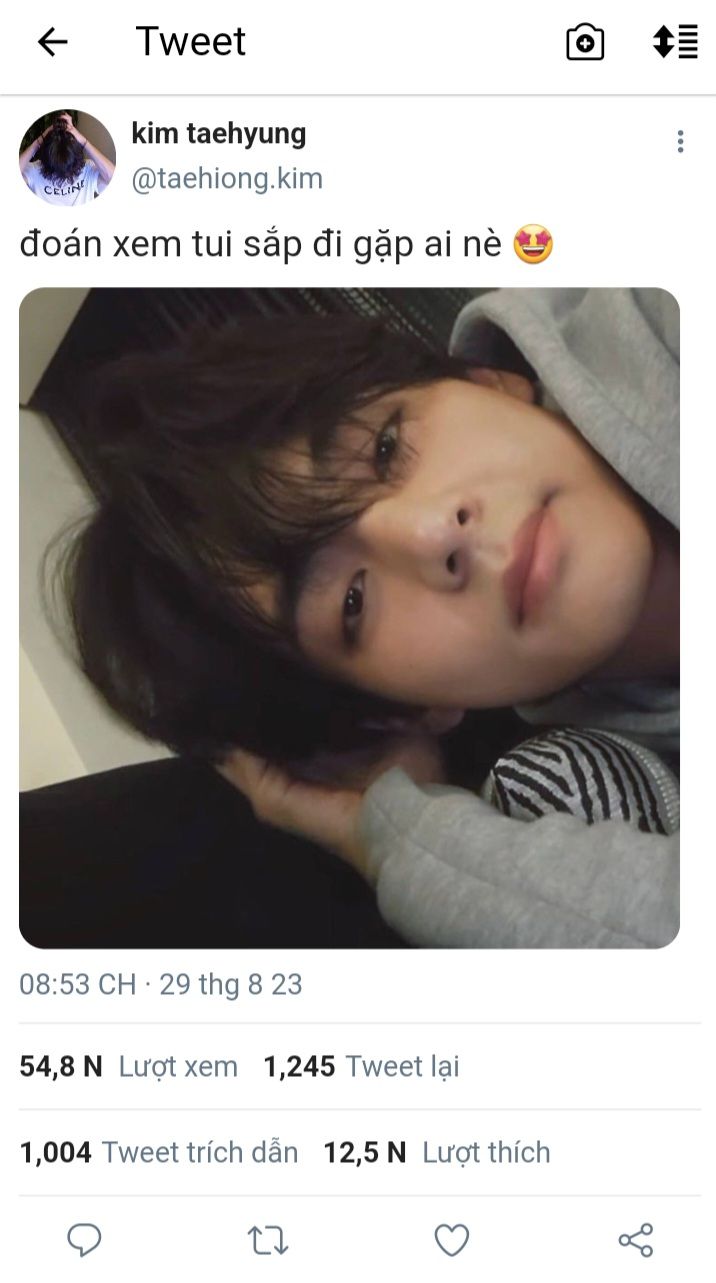Viewport: 716px width, 1283px height.
Task: Reply to this tweet
Action: click(x=84, y=1240)
